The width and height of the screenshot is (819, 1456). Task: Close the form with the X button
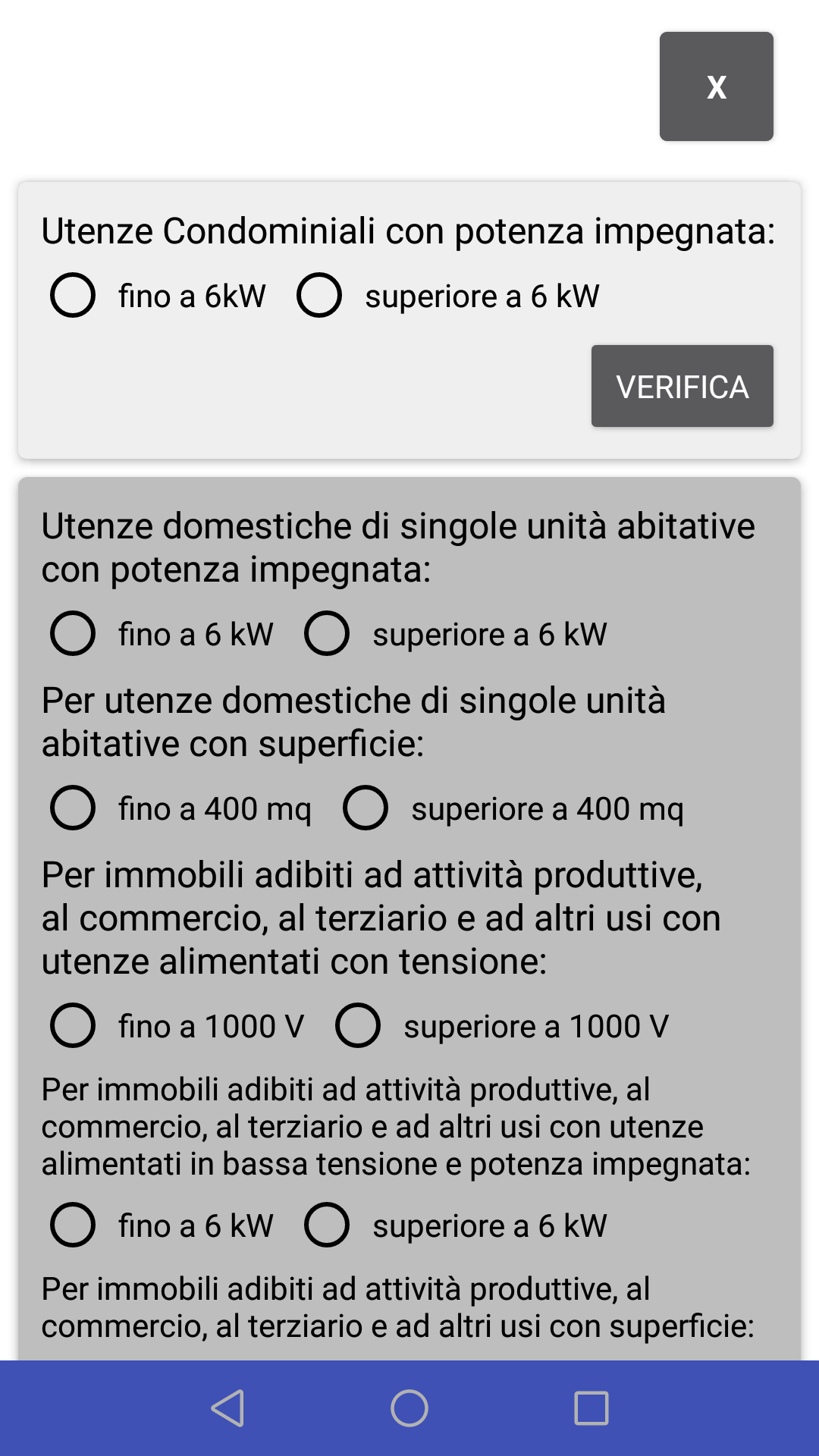(716, 86)
